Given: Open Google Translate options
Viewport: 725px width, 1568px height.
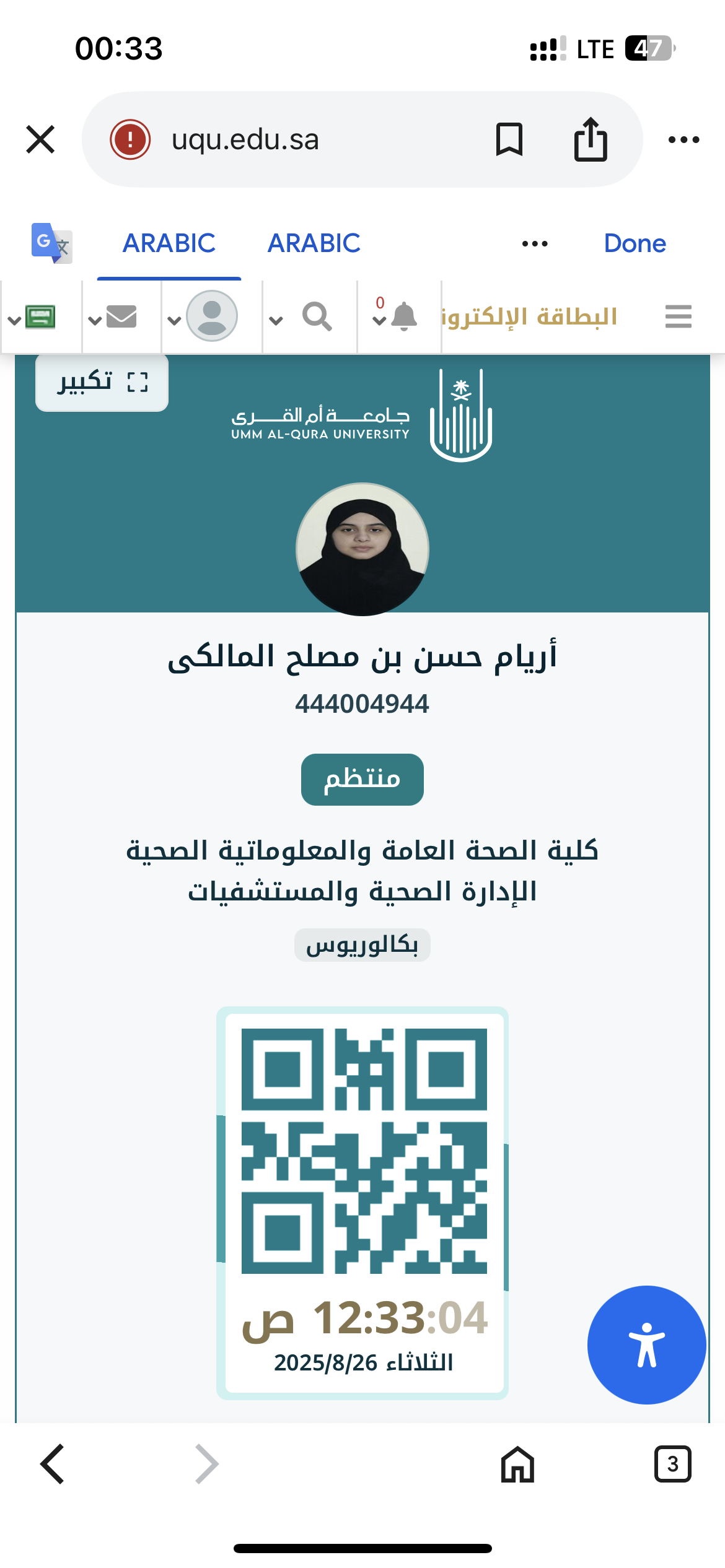Looking at the screenshot, I should (51, 243).
